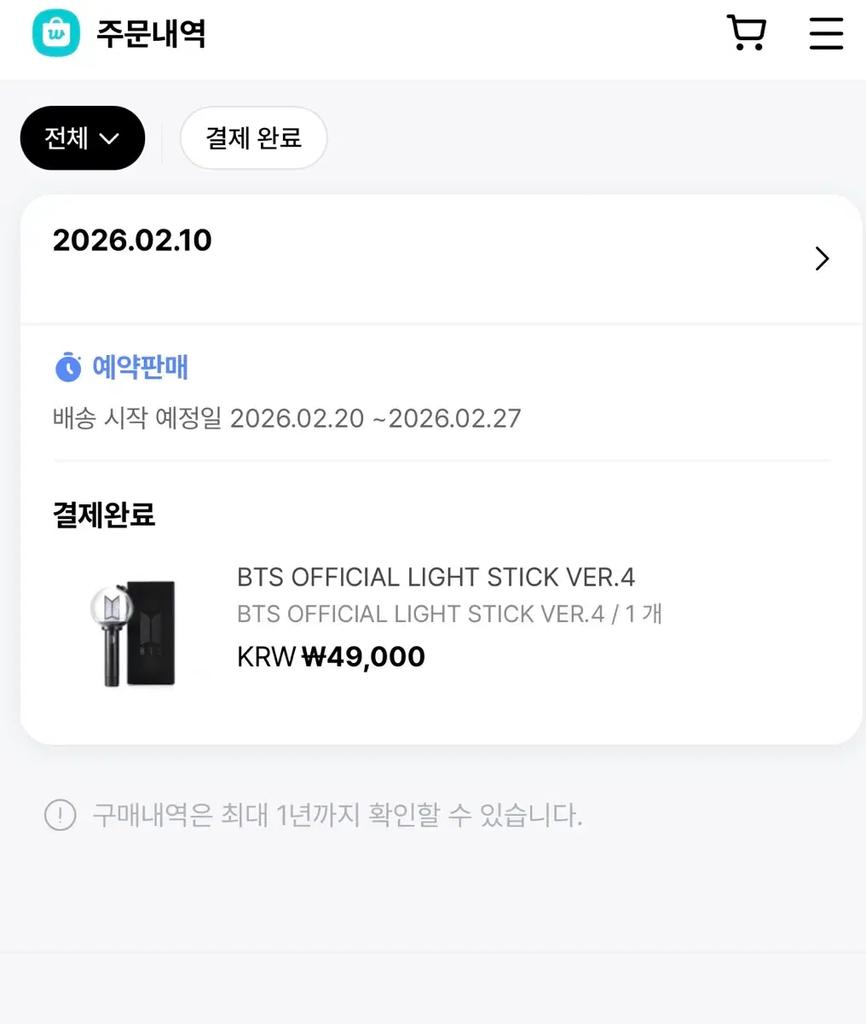Viewport: 866px width, 1024px height.
Task: Open the BTS Official Light Stick Ver.4 item
Action: coord(435,578)
